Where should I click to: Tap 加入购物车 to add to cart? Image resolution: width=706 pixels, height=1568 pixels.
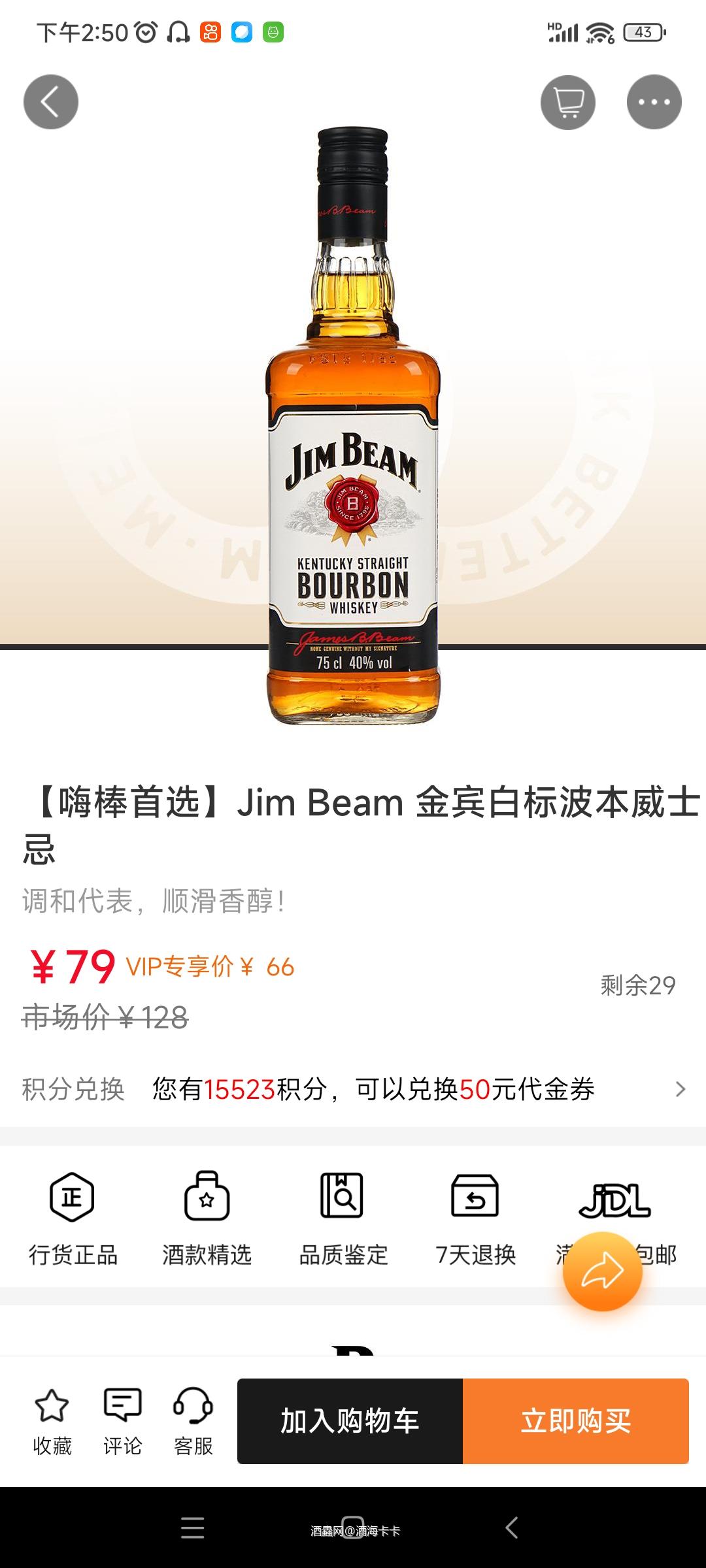[350, 1421]
